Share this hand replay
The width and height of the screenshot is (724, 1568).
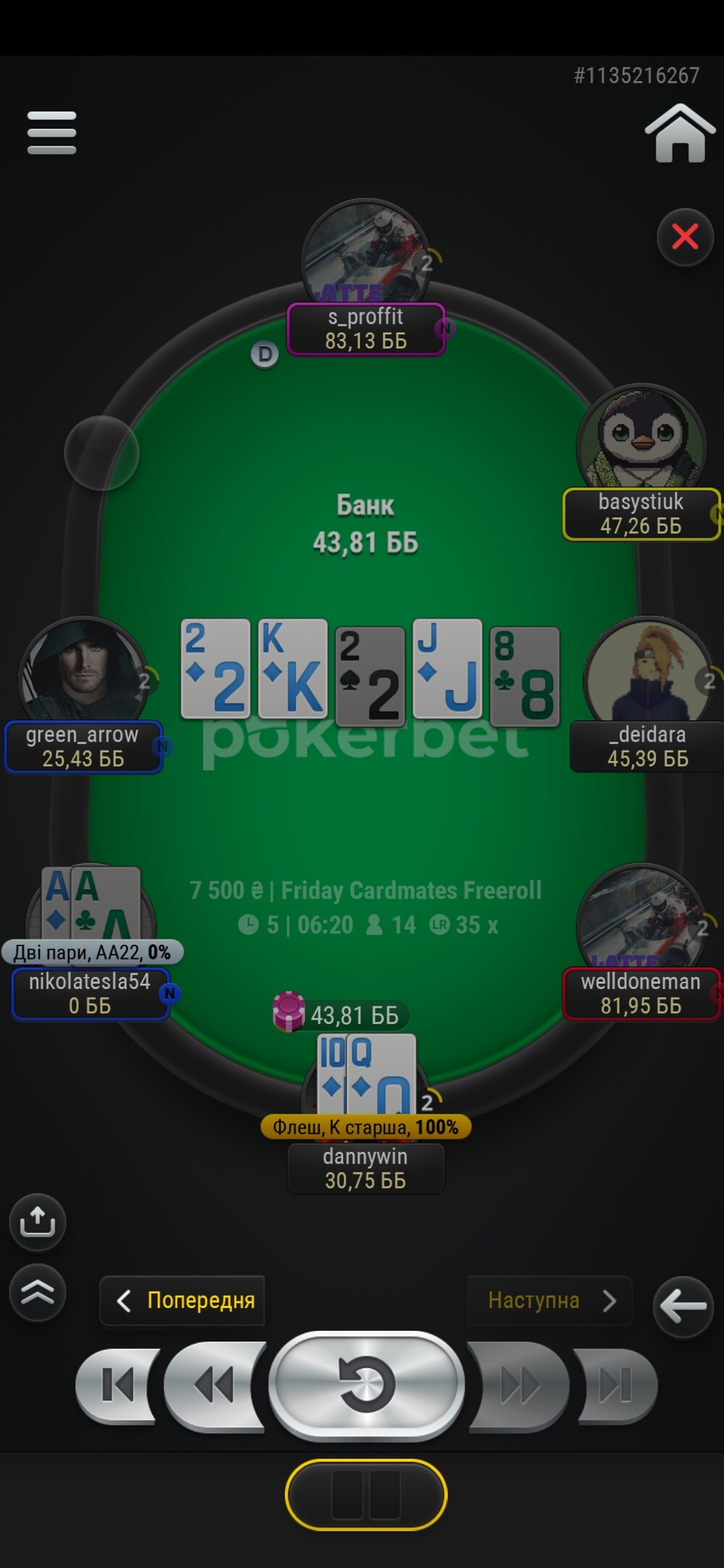pyautogui.click(x=38, y=1222)
